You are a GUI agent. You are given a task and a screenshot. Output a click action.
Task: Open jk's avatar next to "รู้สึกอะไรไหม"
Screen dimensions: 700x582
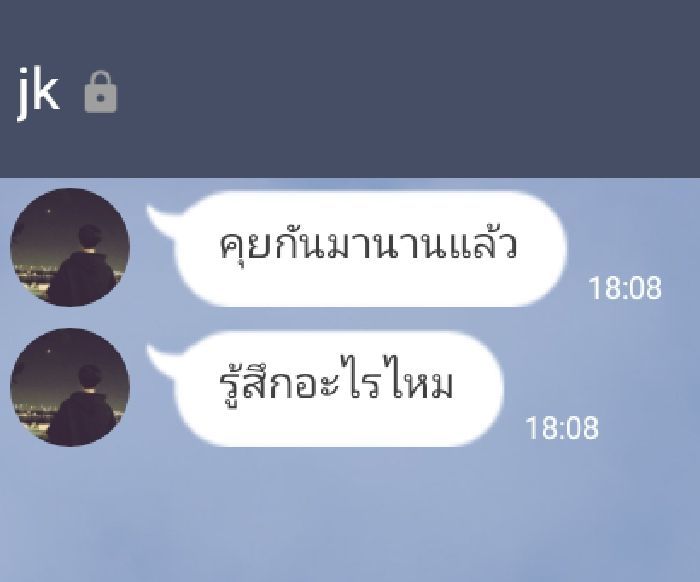click(69, 387)
